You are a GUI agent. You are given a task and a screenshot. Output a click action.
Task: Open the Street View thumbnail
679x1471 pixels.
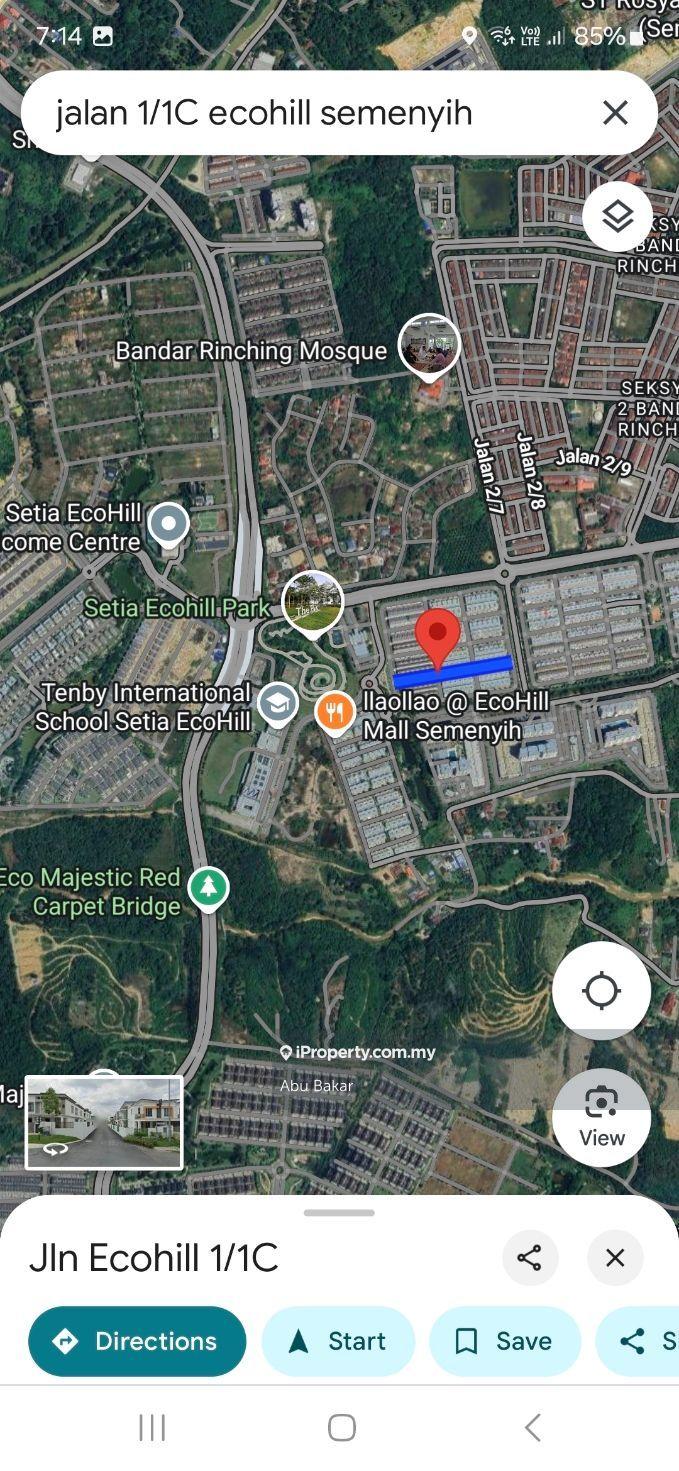pos(104,1122)
